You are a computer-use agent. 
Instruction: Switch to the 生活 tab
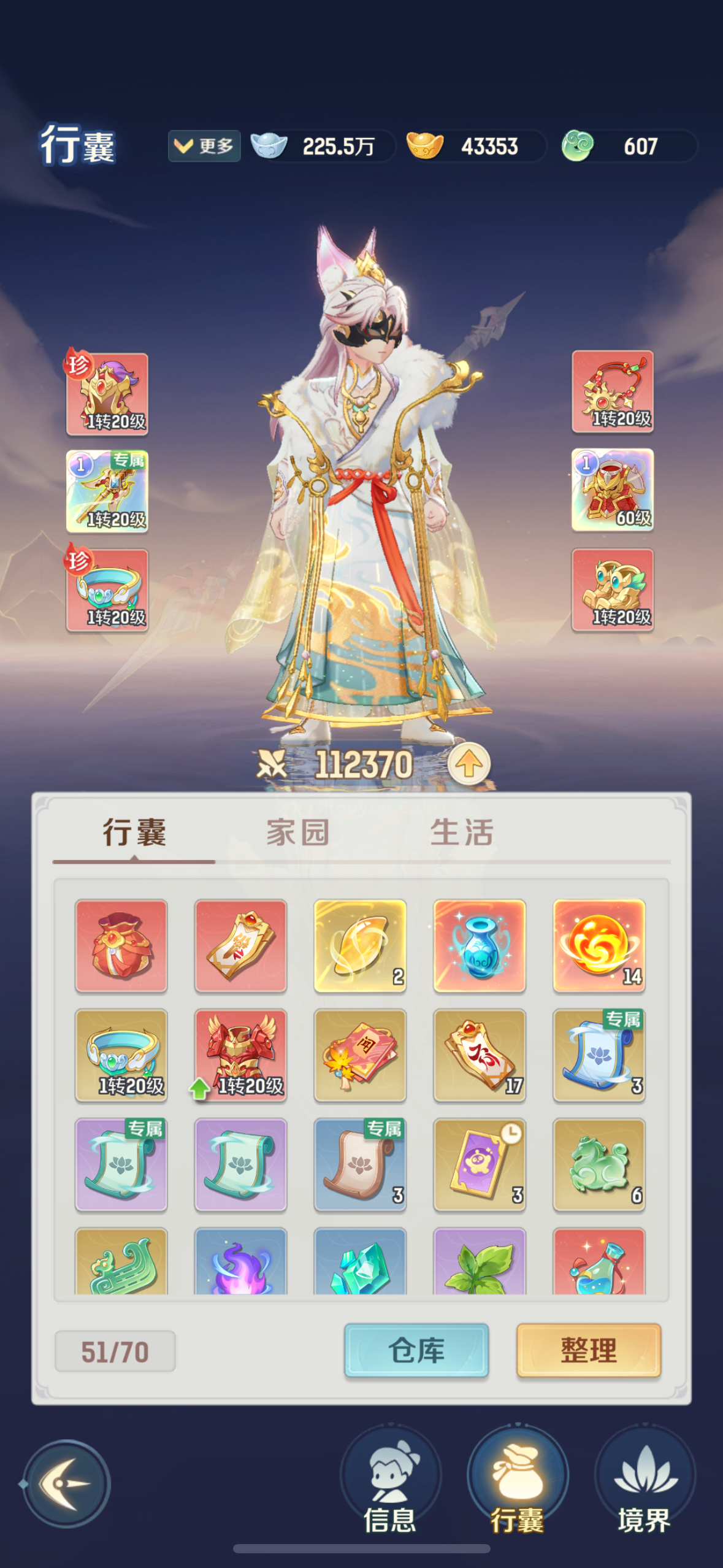(462, 832)
